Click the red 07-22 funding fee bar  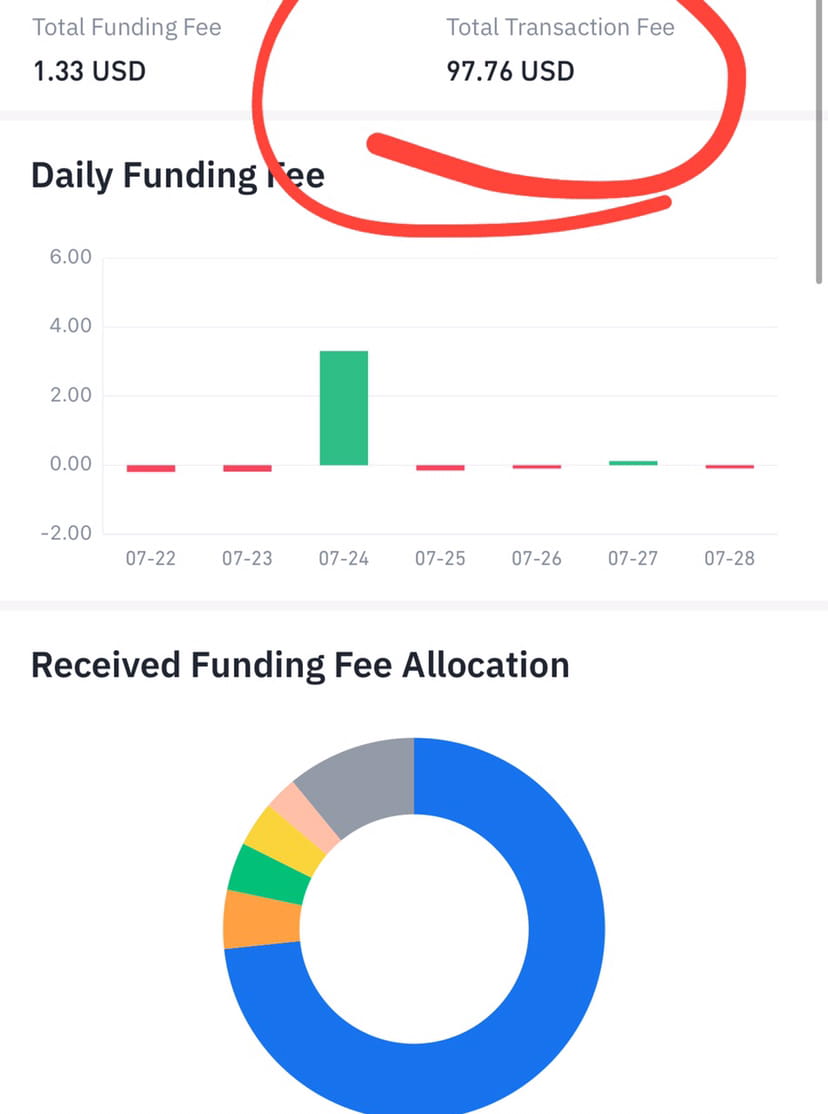pos(150,466)
